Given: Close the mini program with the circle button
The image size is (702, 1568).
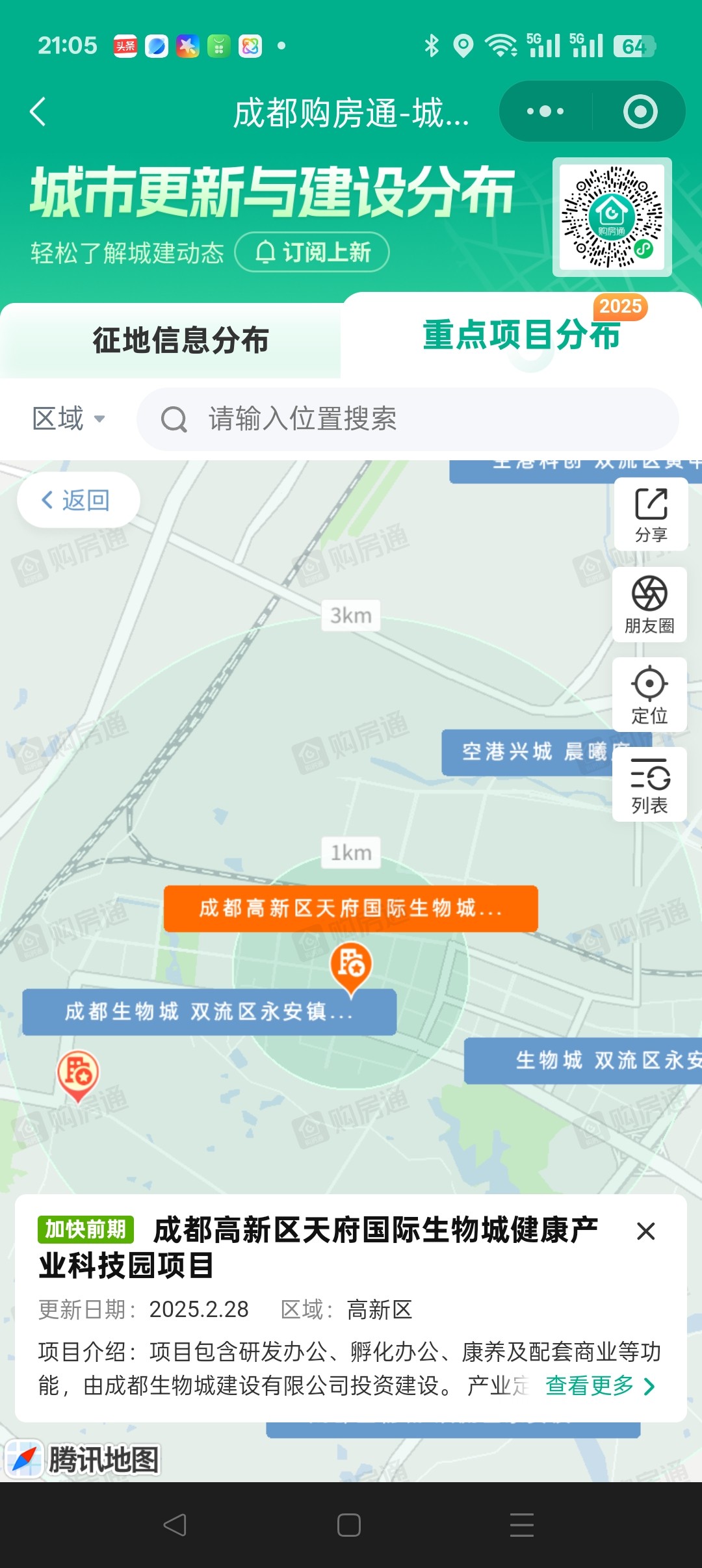Looking at the screenshot, I should point(640,111).
